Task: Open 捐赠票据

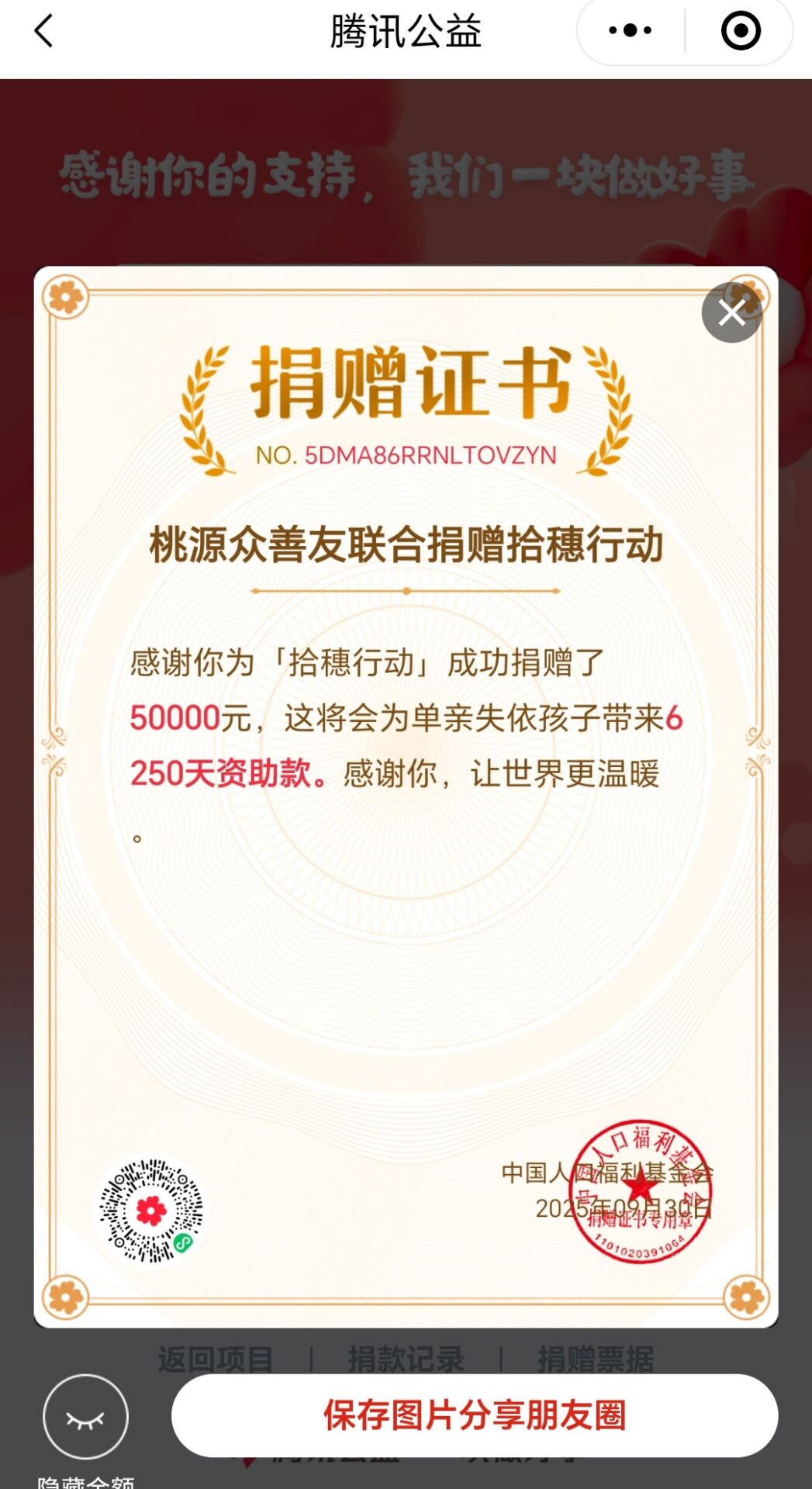Action: [595, 1359]
